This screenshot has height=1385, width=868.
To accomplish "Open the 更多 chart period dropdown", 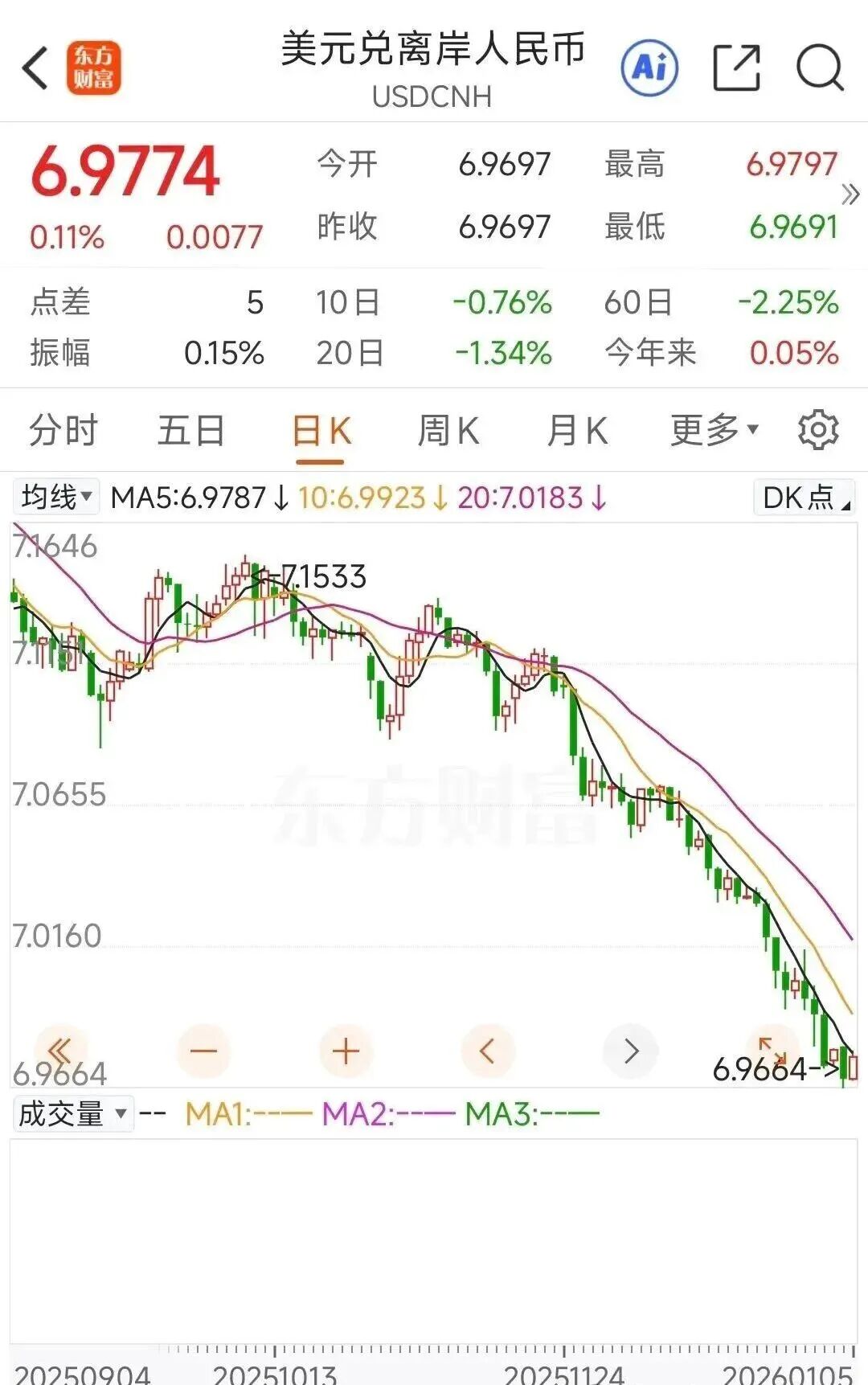I will click(x=714, y=430).
